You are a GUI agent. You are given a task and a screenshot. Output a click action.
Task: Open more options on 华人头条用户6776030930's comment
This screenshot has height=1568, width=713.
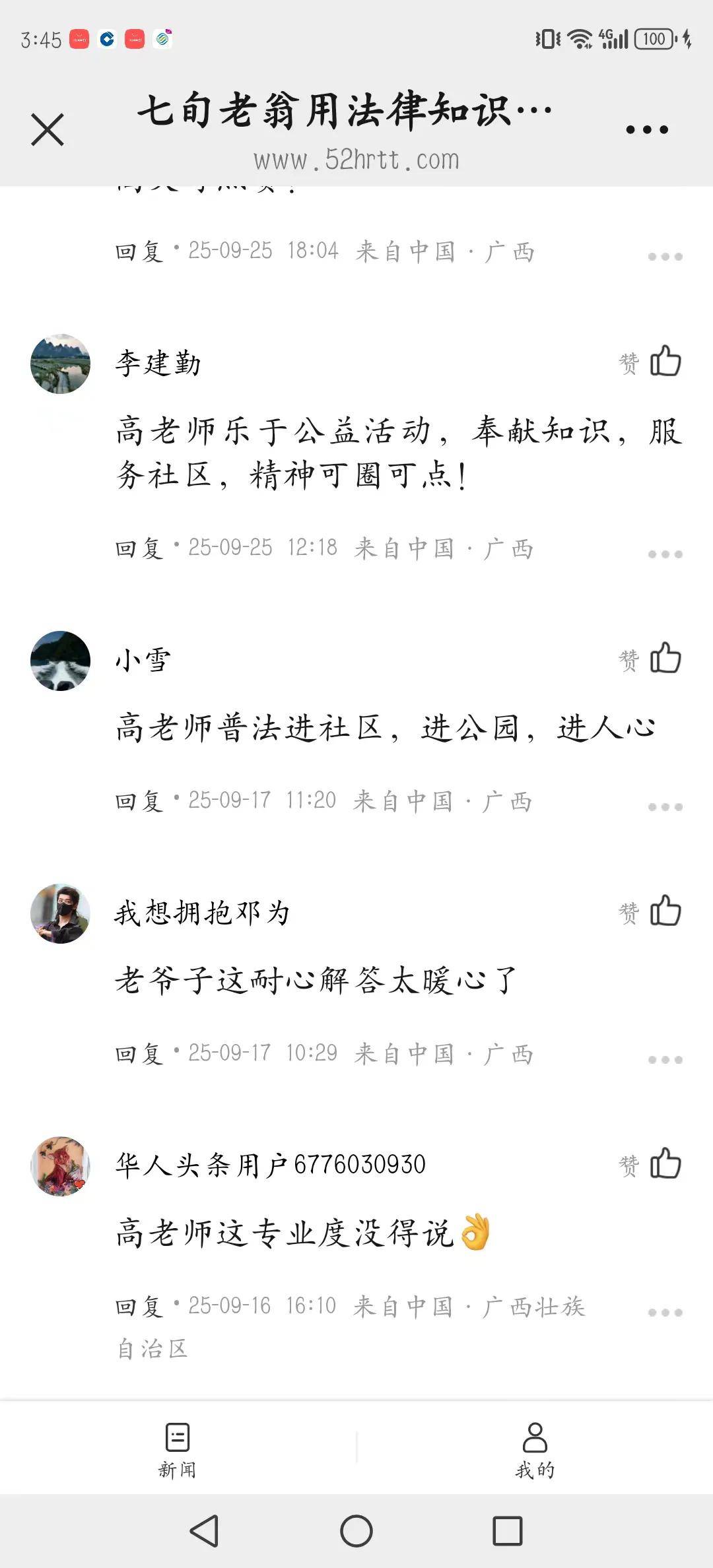click(665, 1312)
